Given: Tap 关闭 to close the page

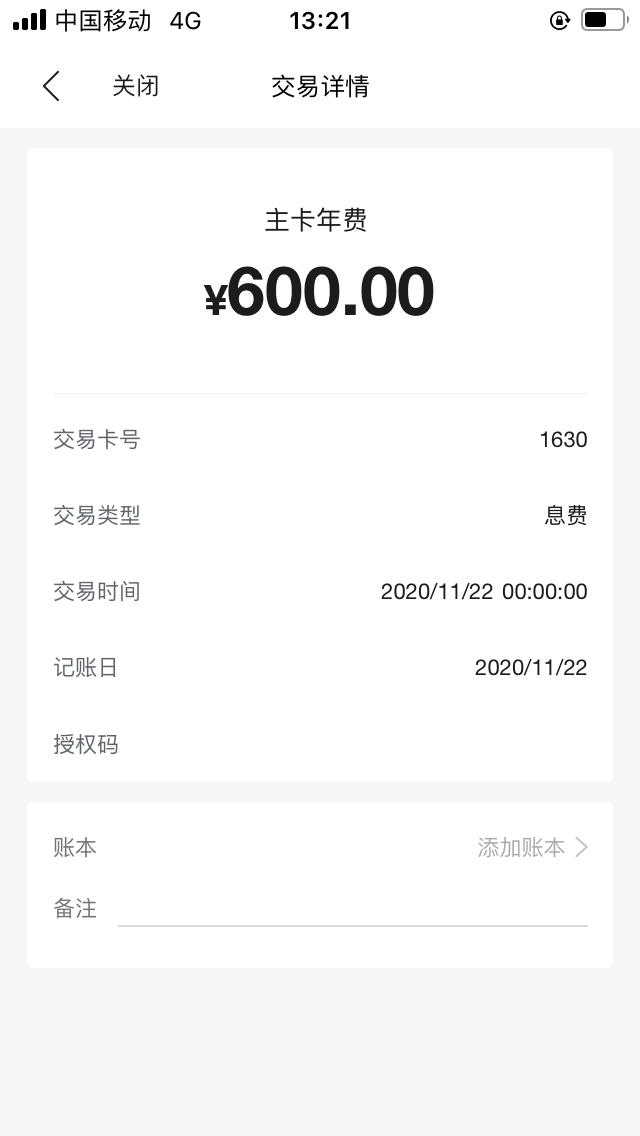Looking at the screenshot, I should 136,86.
